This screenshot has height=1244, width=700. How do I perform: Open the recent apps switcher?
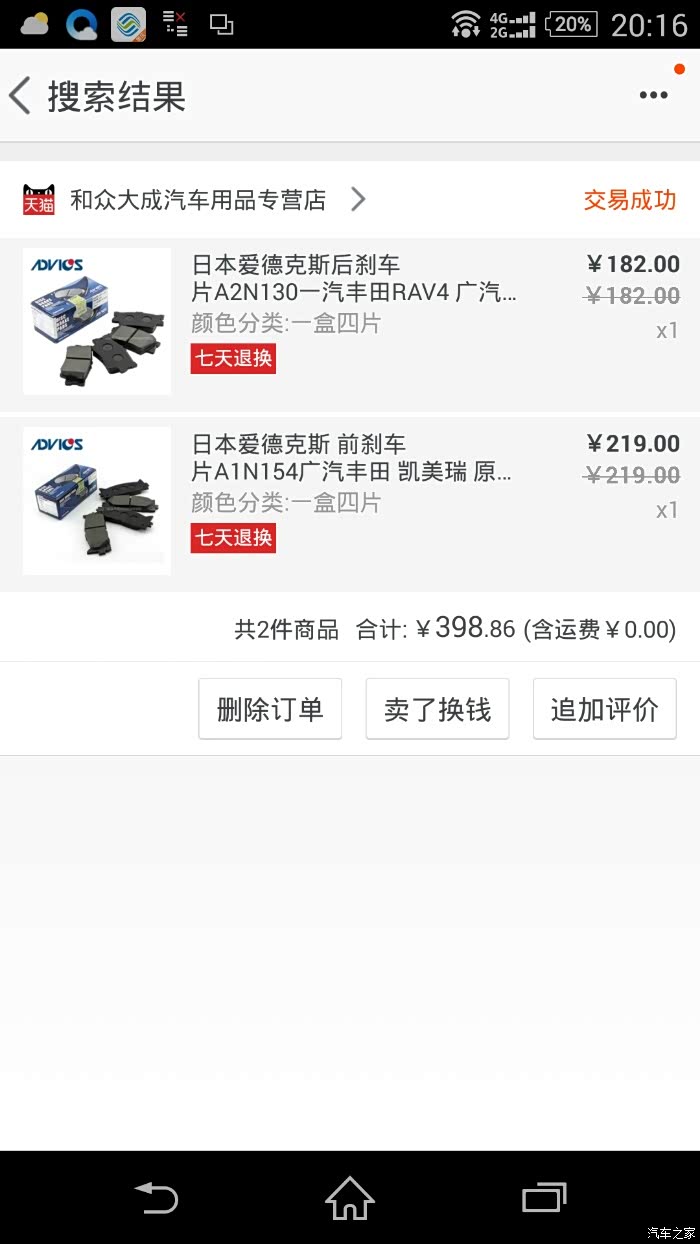pos(544,1197)
